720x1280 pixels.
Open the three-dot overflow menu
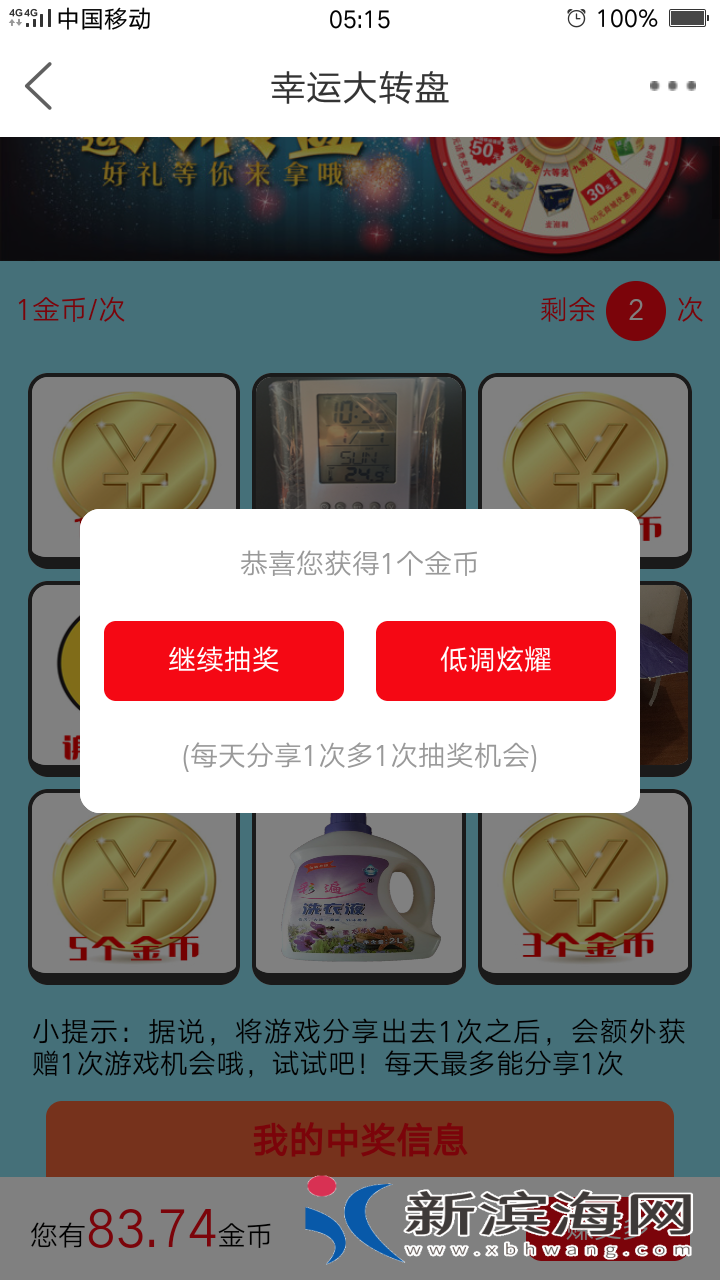point(672,86)
